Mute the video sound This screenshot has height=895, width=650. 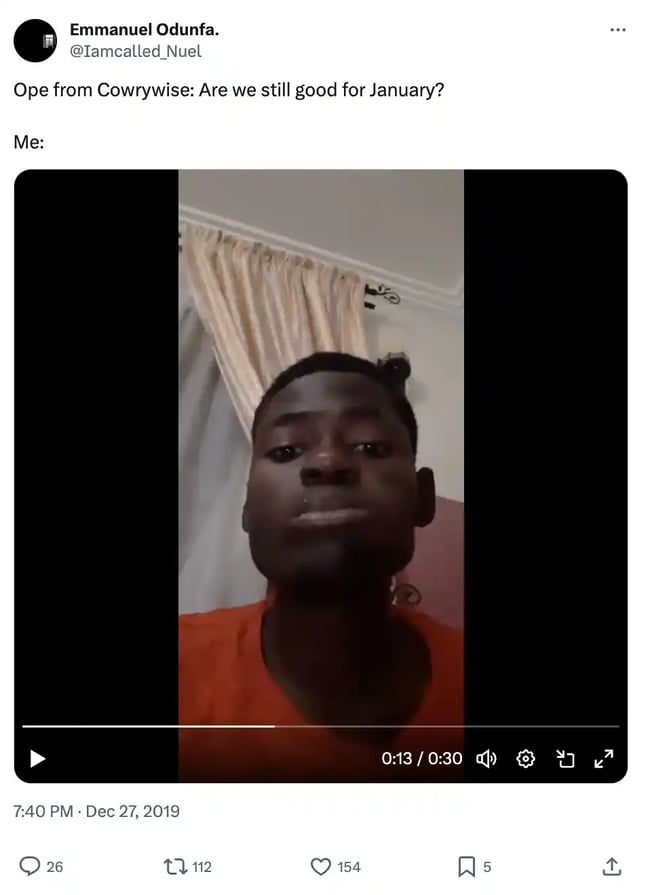coord(487,759)
